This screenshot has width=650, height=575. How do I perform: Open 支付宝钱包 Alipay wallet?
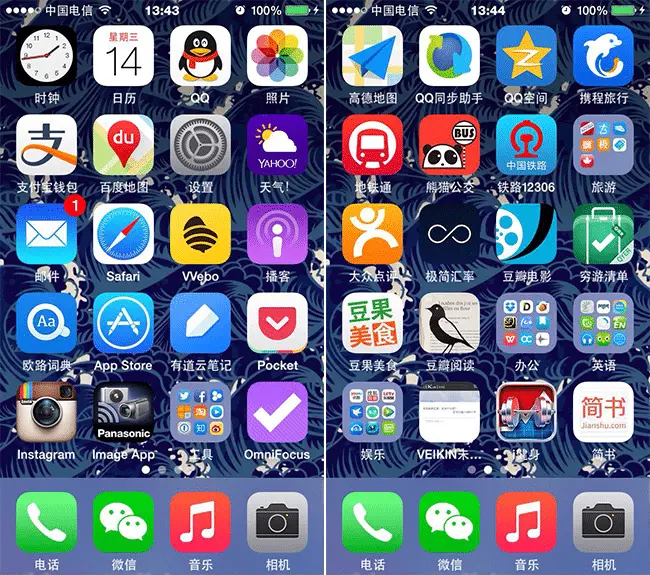[46, 145]
